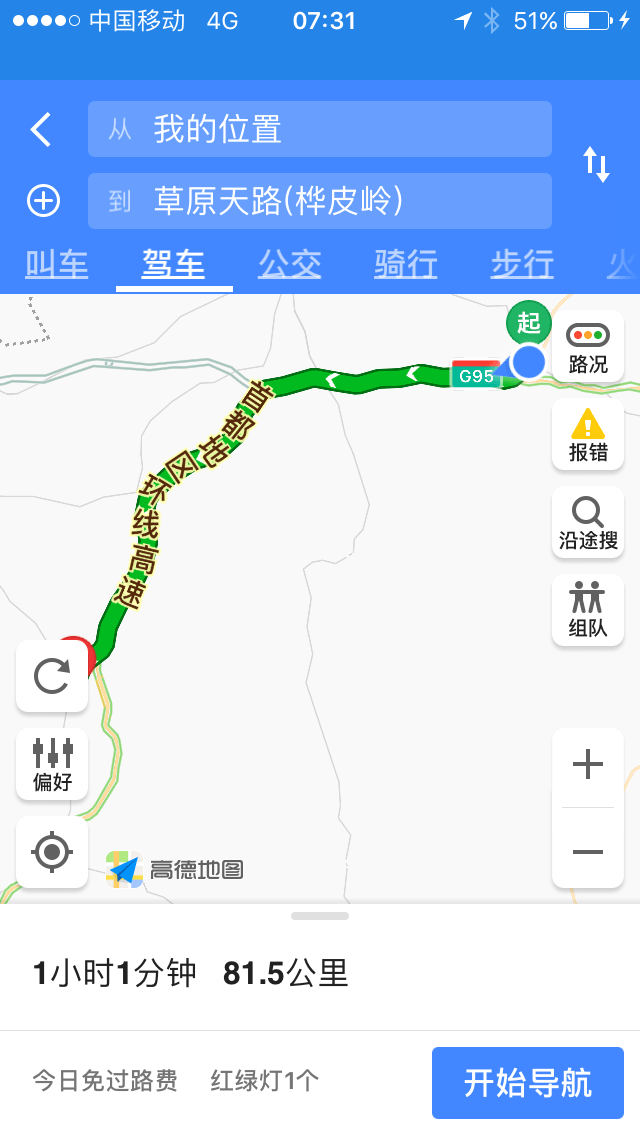Switch to the 骑行 tab
640x1136 pixels.
click(x=406, y=265)
